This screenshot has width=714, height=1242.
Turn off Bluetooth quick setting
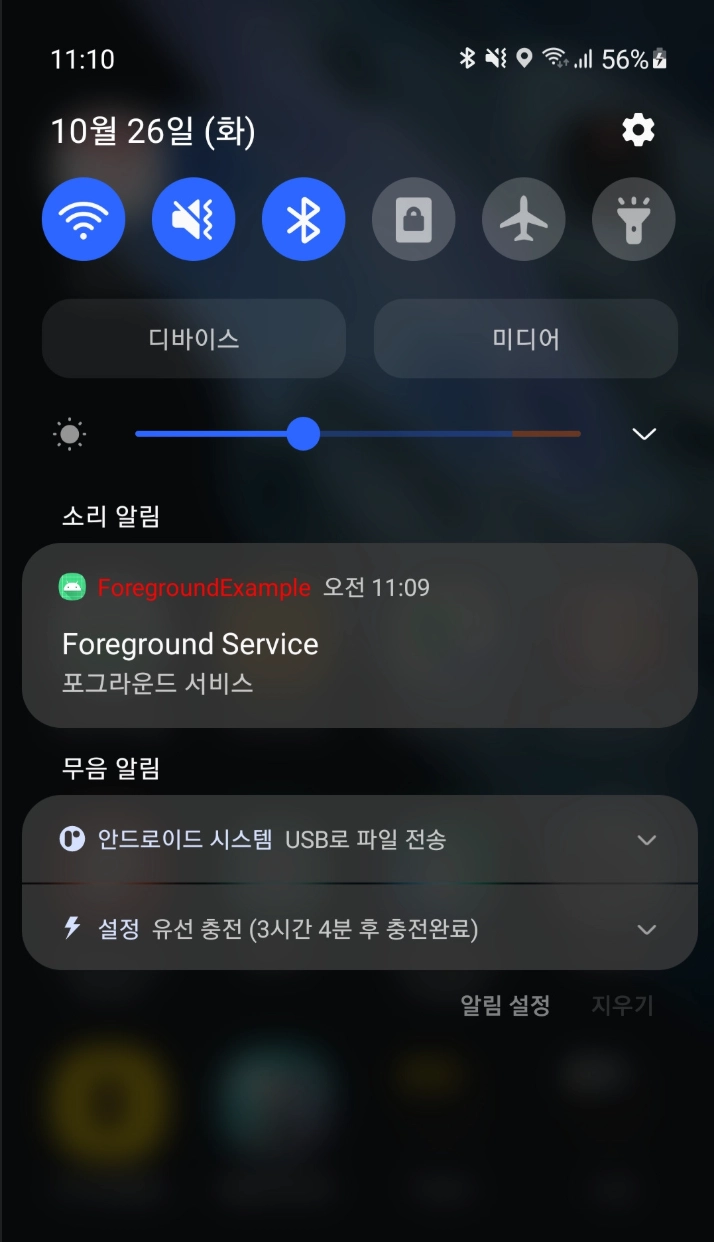pyautogui.click(x=304, y=219)
